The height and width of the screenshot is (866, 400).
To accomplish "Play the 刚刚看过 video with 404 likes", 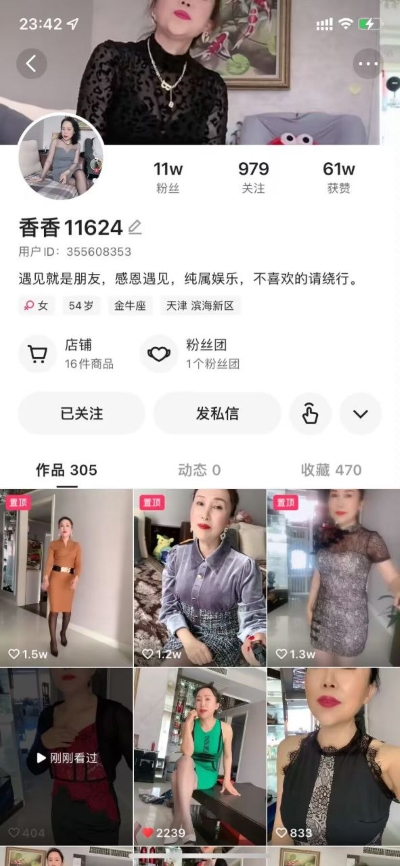I will tap(66, 757).
